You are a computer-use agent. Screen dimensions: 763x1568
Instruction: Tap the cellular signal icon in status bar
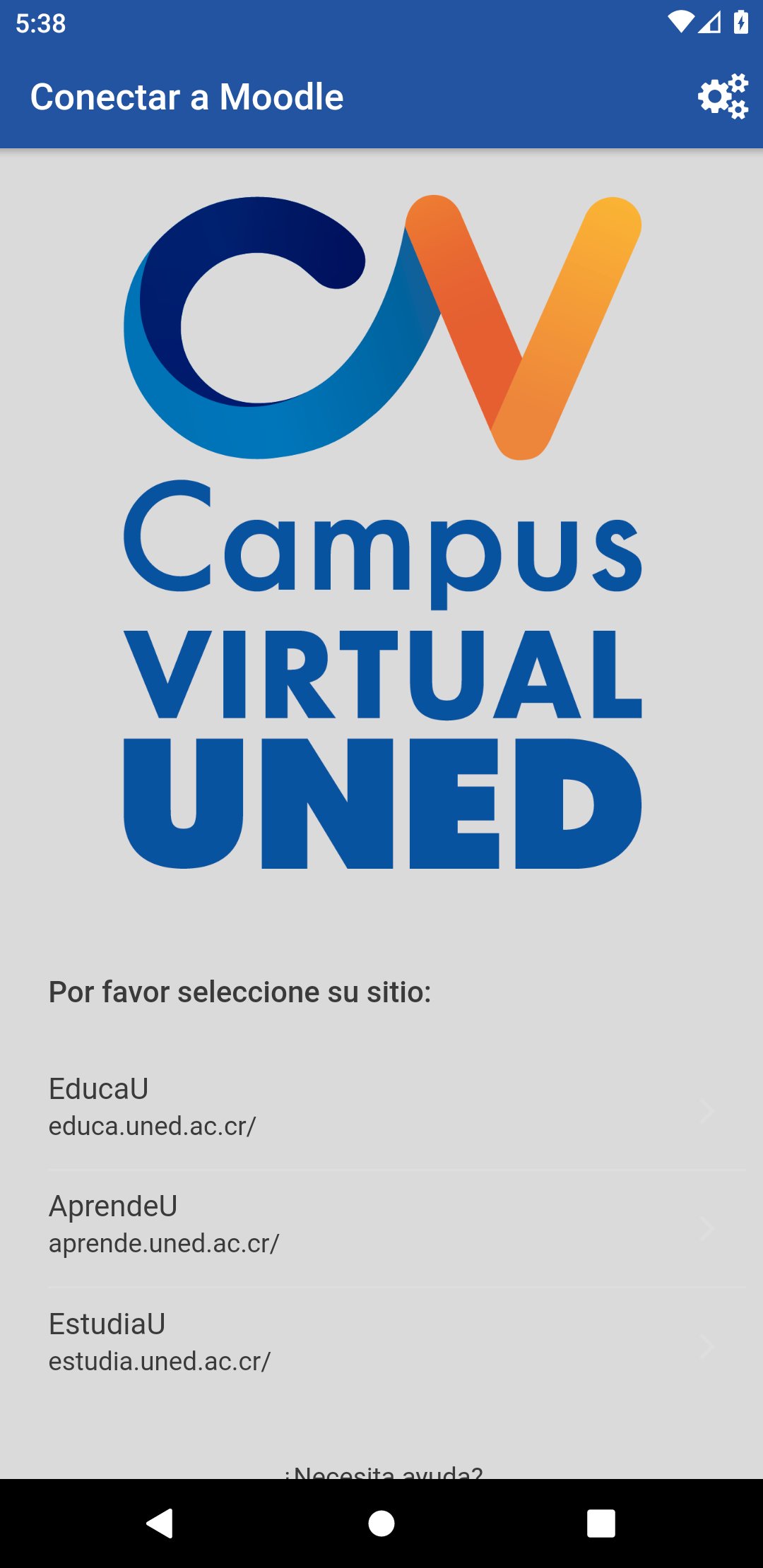pos(709,22)
